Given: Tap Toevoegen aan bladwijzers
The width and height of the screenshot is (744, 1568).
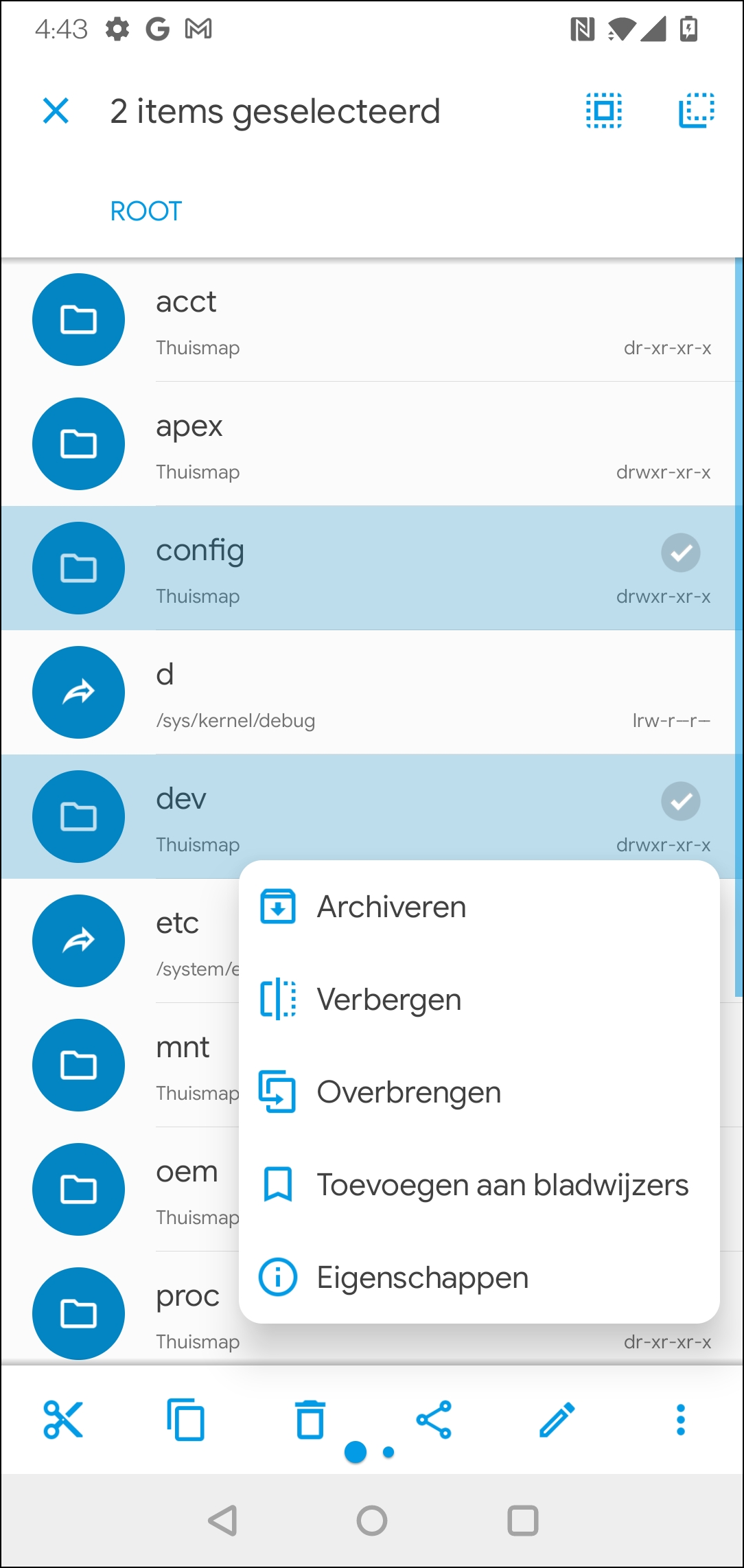Looking at the screenshot, I should [x=502, y=1185].
